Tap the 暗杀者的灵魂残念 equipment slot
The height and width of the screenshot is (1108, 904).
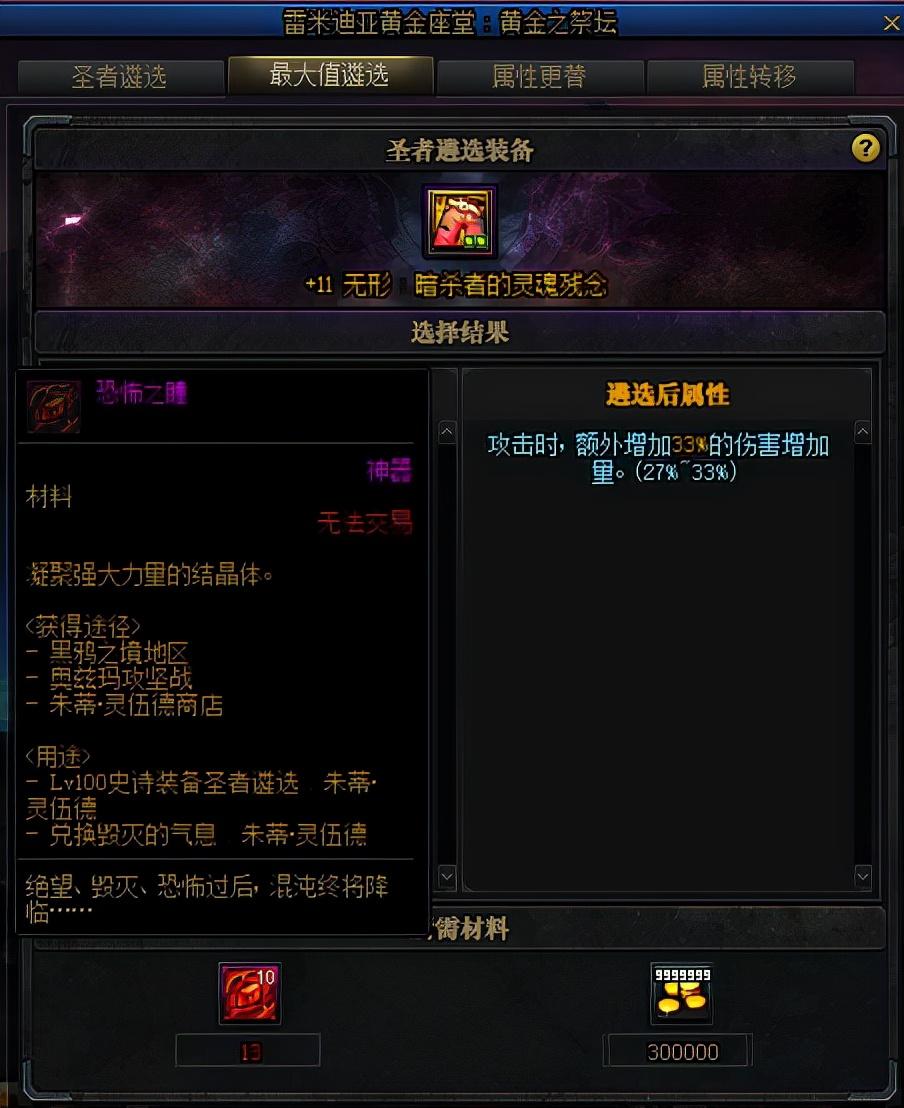click(x=460, y=222)
